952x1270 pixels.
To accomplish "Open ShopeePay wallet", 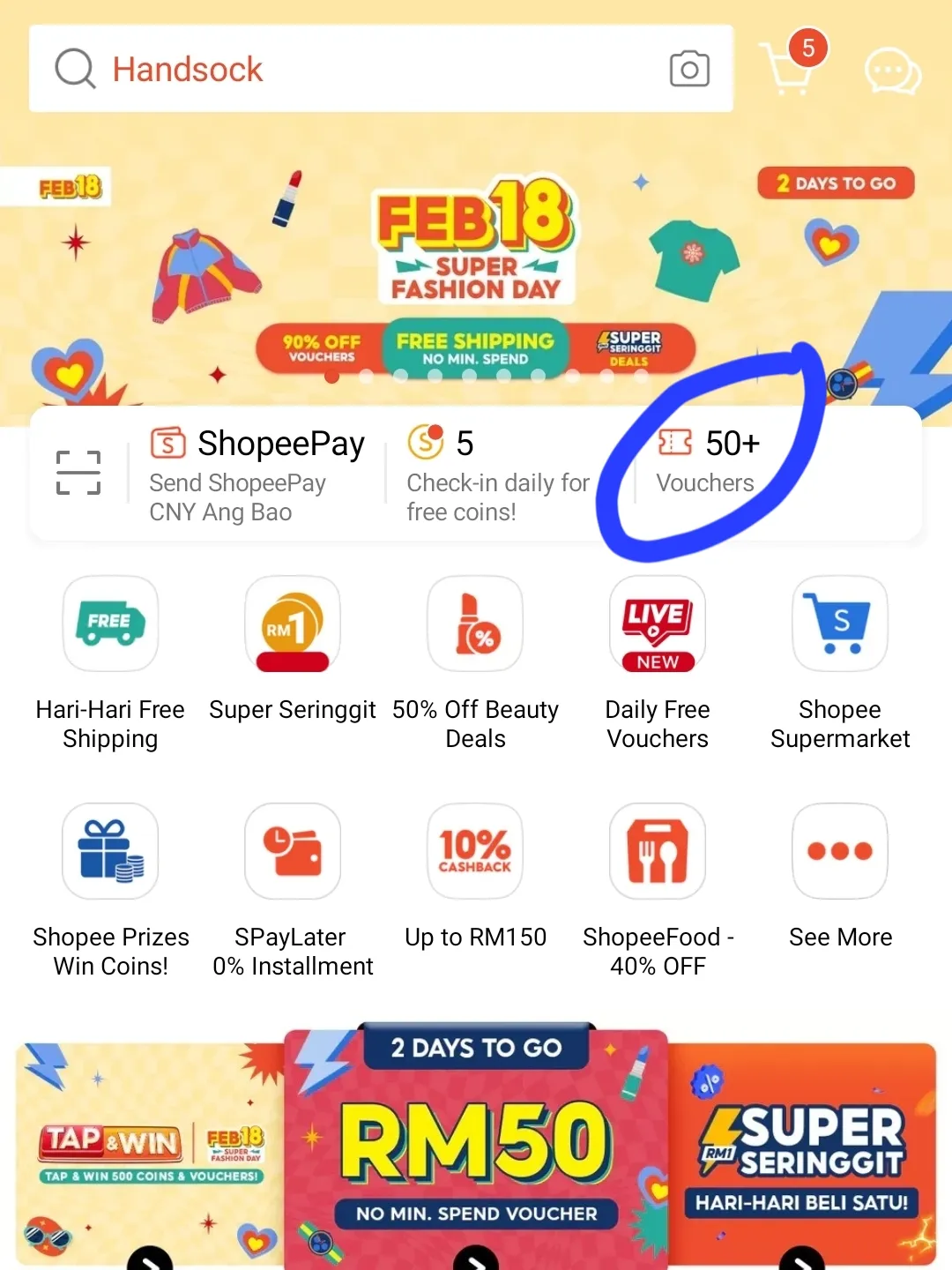I will 256,474.
